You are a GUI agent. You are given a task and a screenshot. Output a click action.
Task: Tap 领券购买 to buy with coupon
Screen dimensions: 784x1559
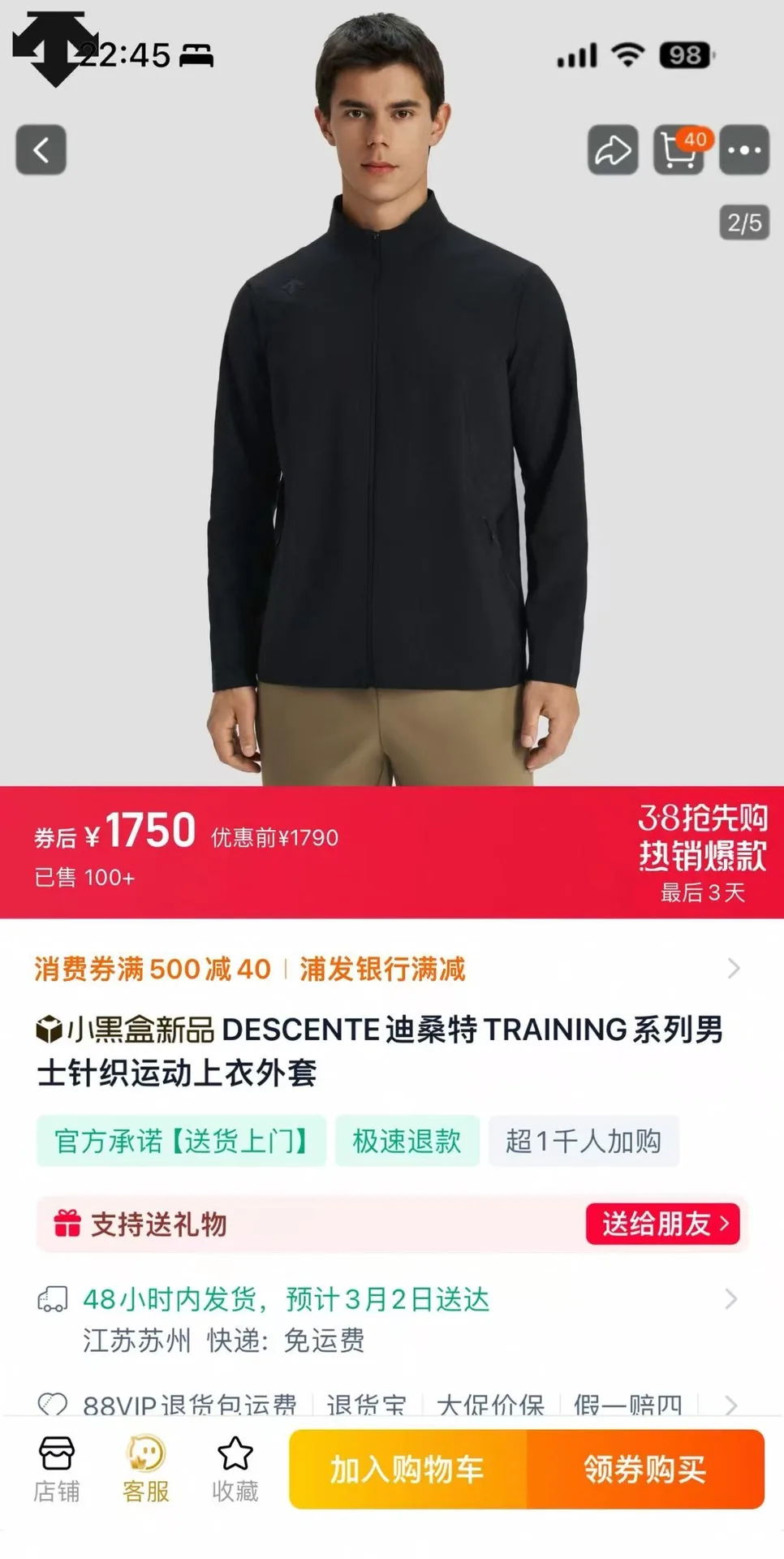click(x=645, y=1470)
